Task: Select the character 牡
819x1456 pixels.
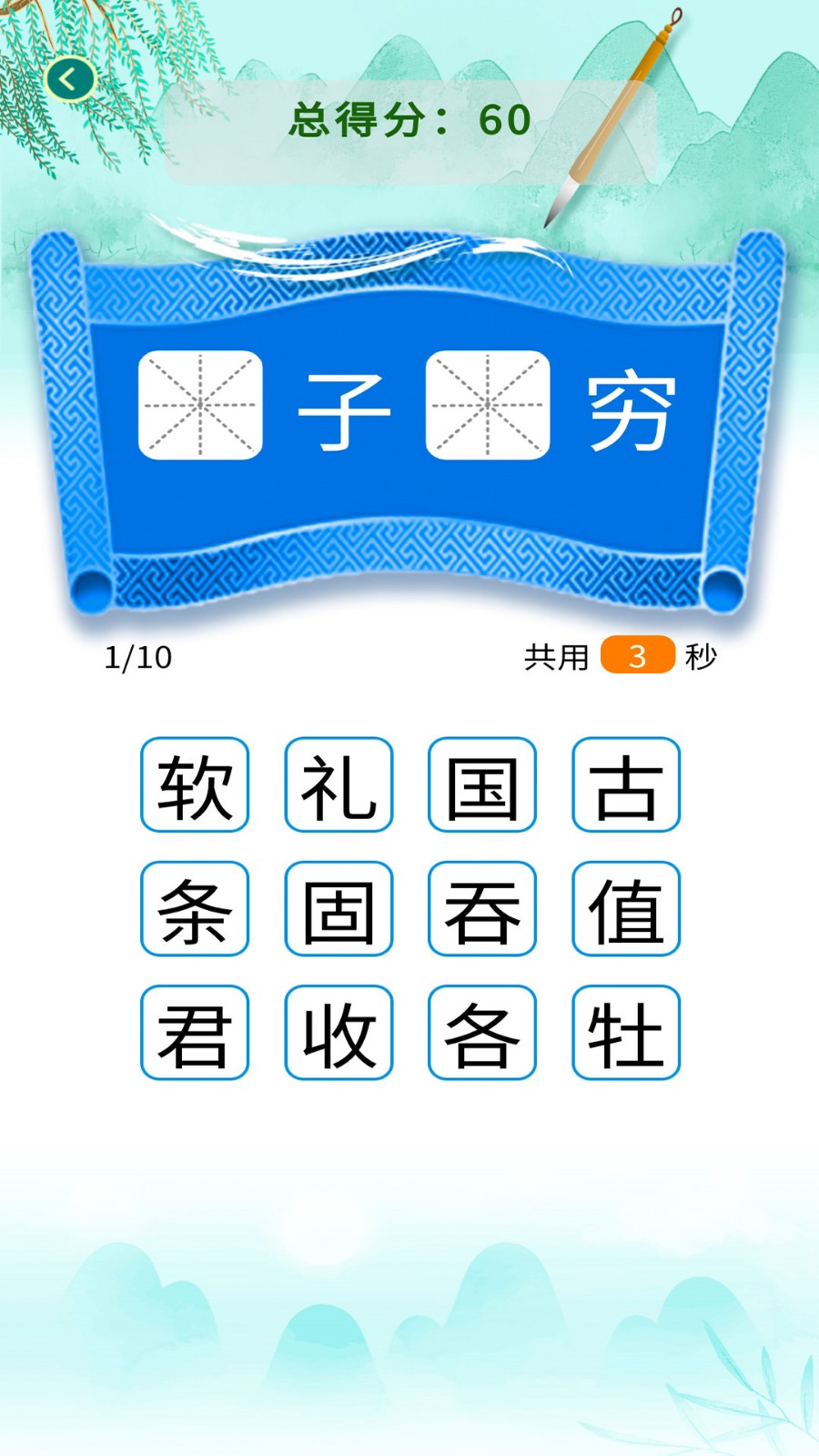Action: [x=626, y=1032]
